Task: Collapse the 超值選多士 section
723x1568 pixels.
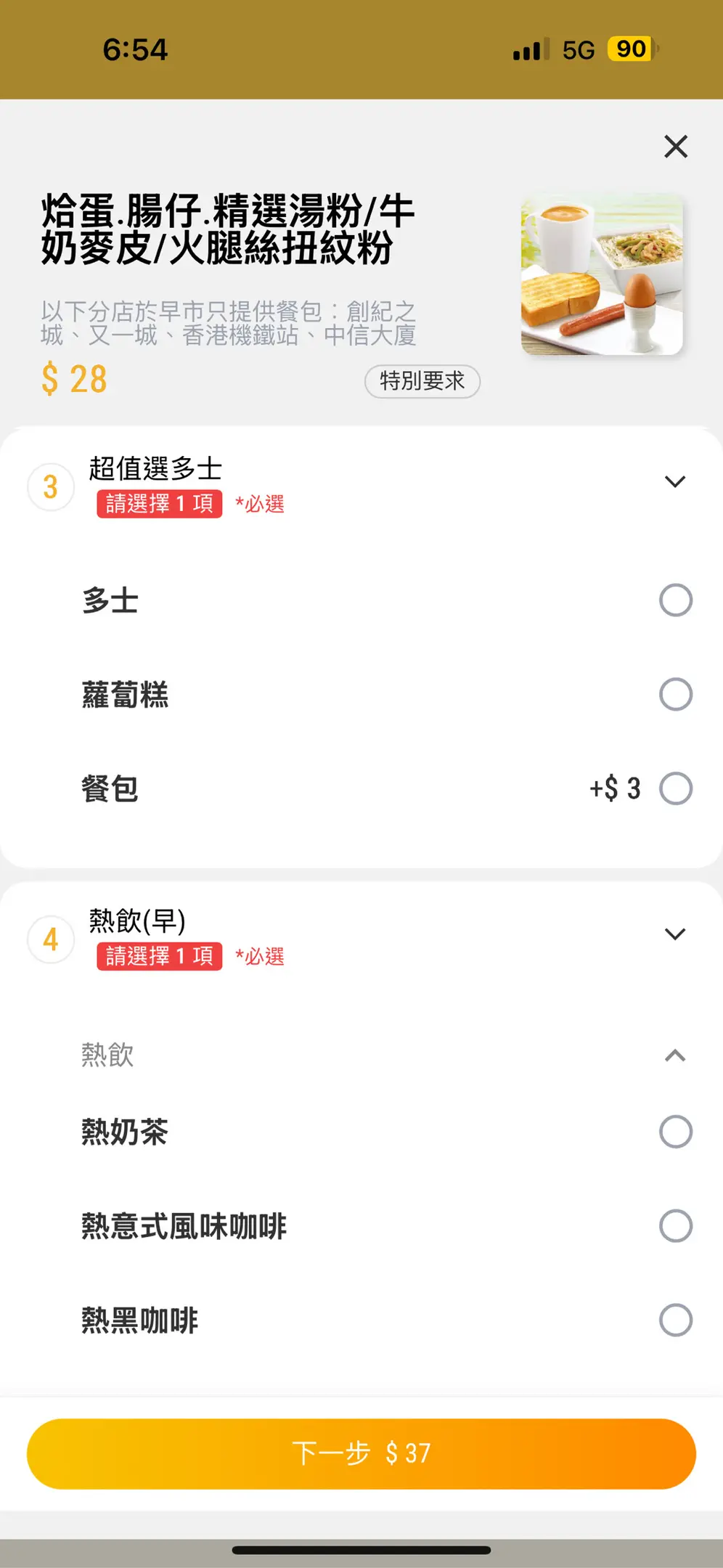Action: (x=675, y=482)
